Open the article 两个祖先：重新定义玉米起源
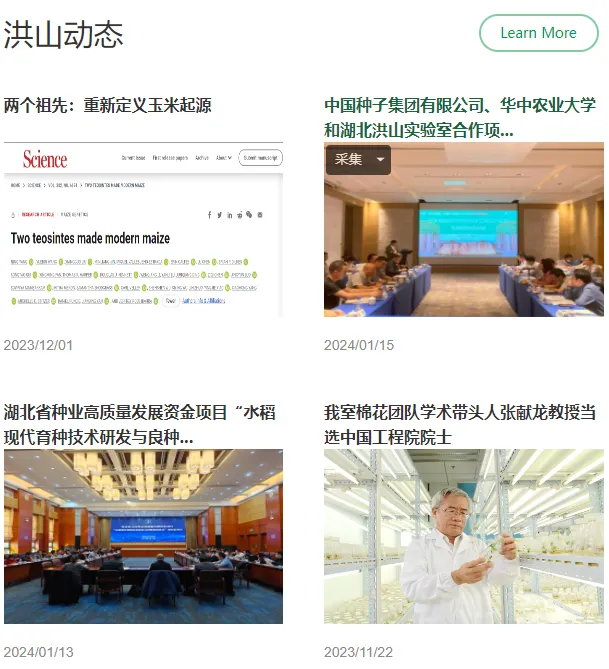This screenshot has width=609, height=669. click(x=108, y=105)
